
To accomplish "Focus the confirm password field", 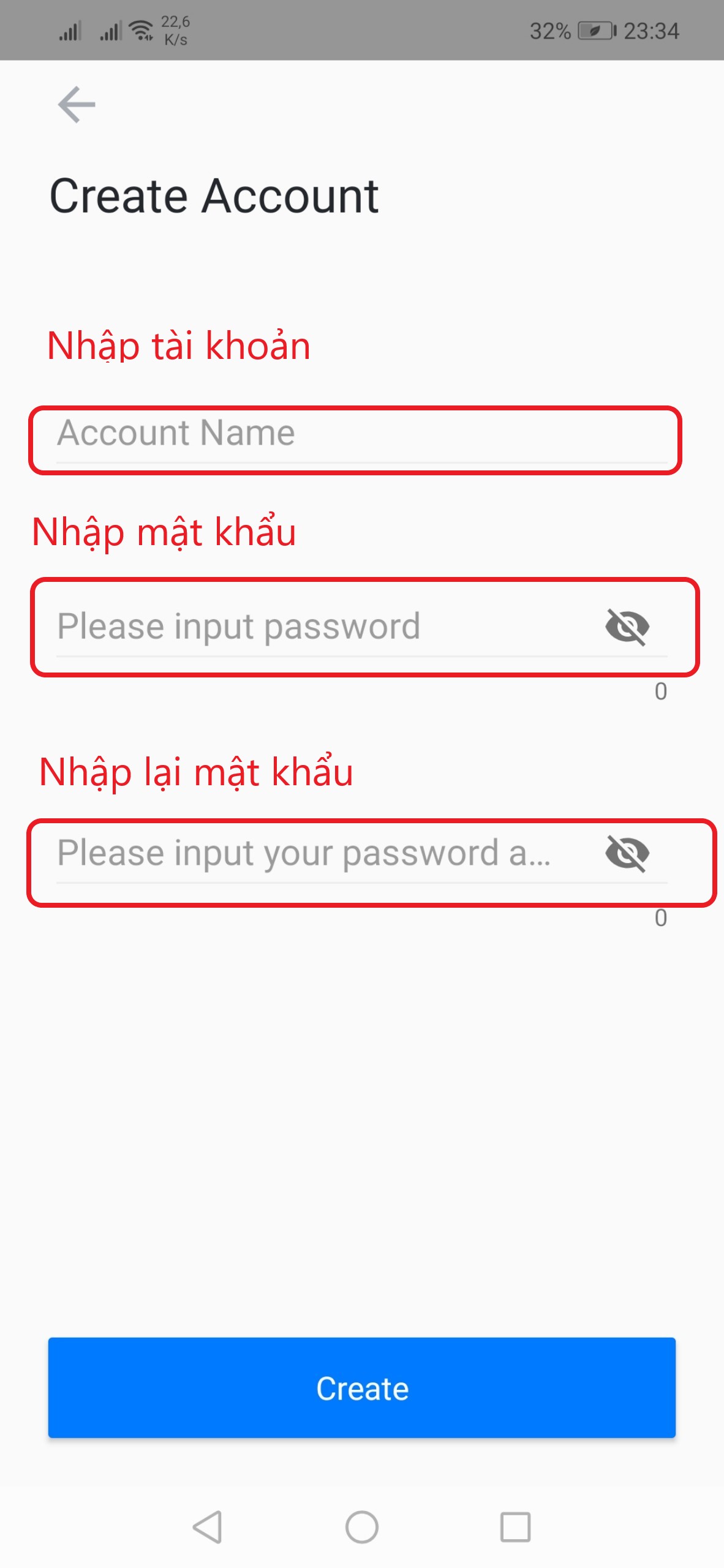I will tap(319, 853).
